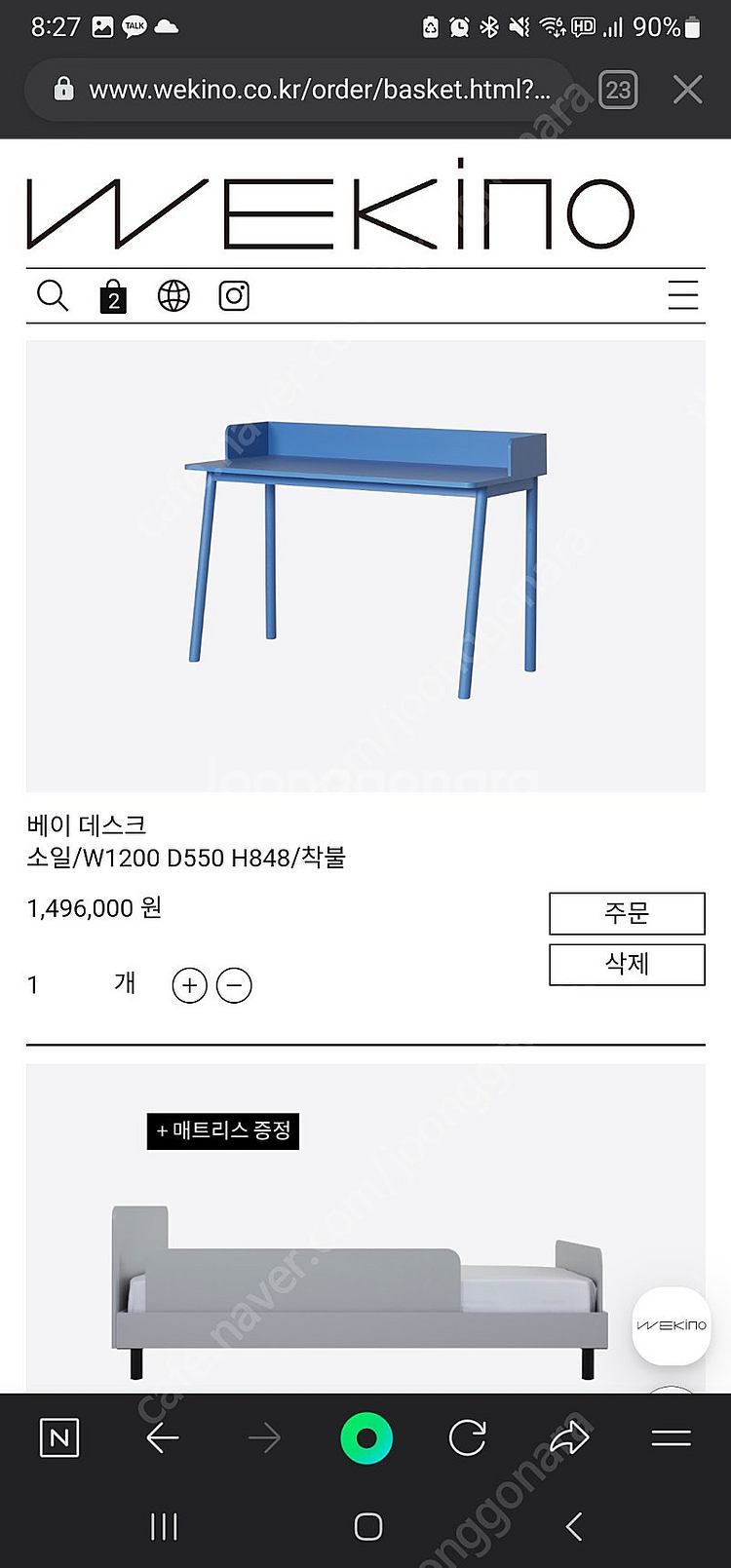
Task: Open the Naver home N button
Action: tap(59, 1437)
